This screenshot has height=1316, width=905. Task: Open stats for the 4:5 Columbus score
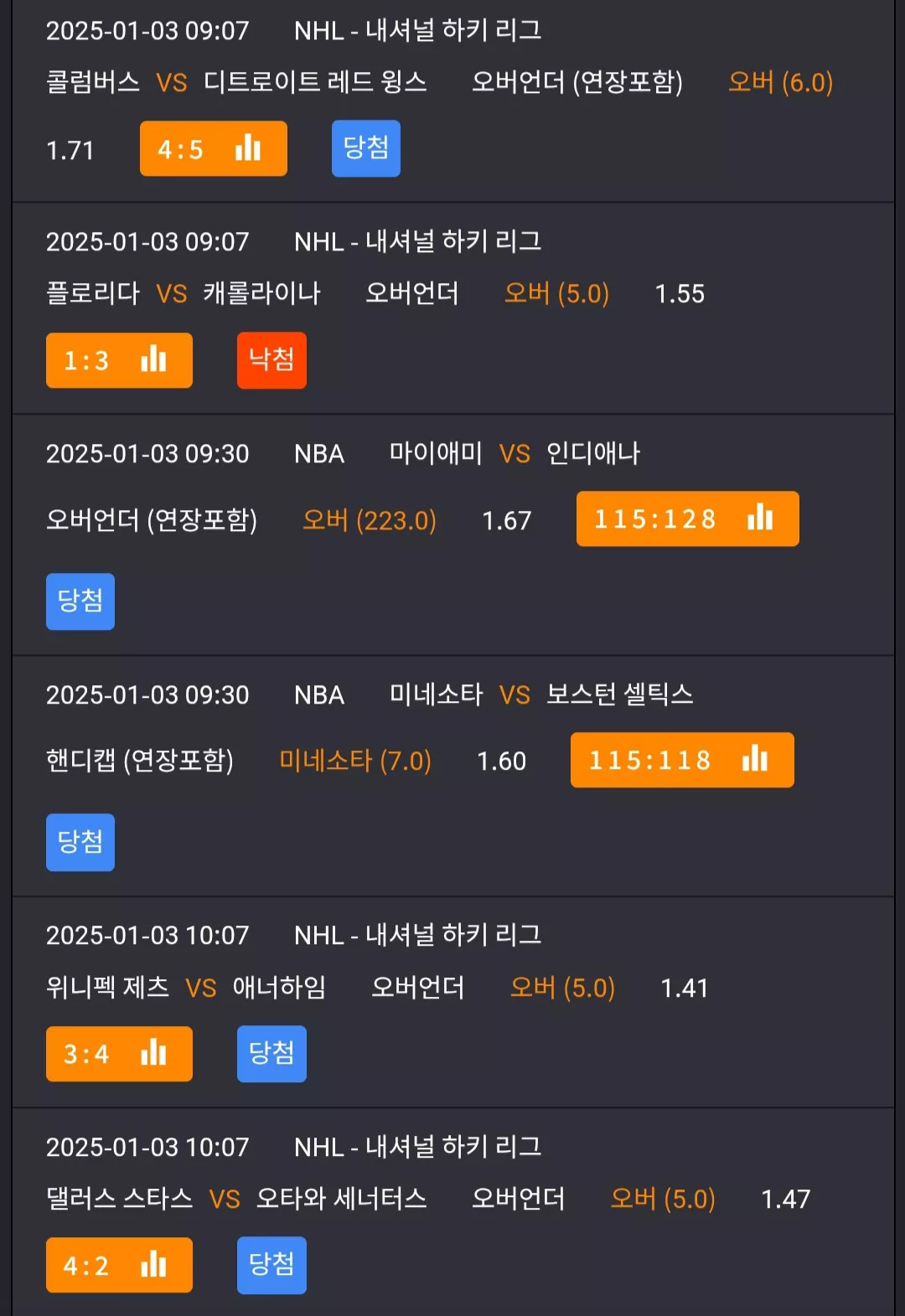(x=213, y=149)
